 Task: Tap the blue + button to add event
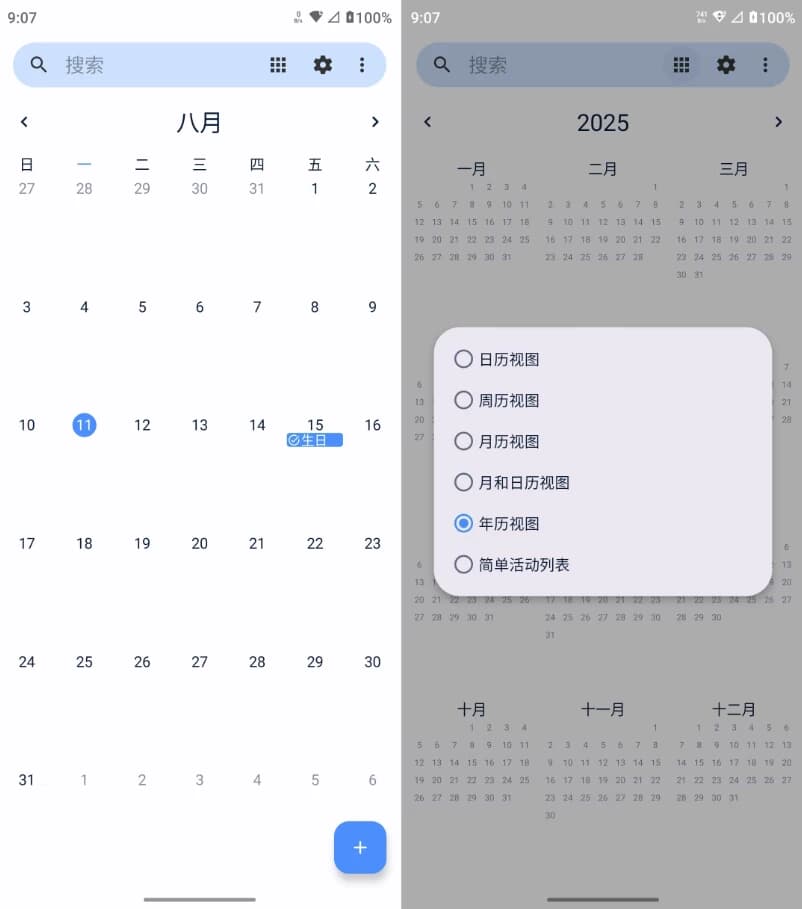(x=360, y=847)
